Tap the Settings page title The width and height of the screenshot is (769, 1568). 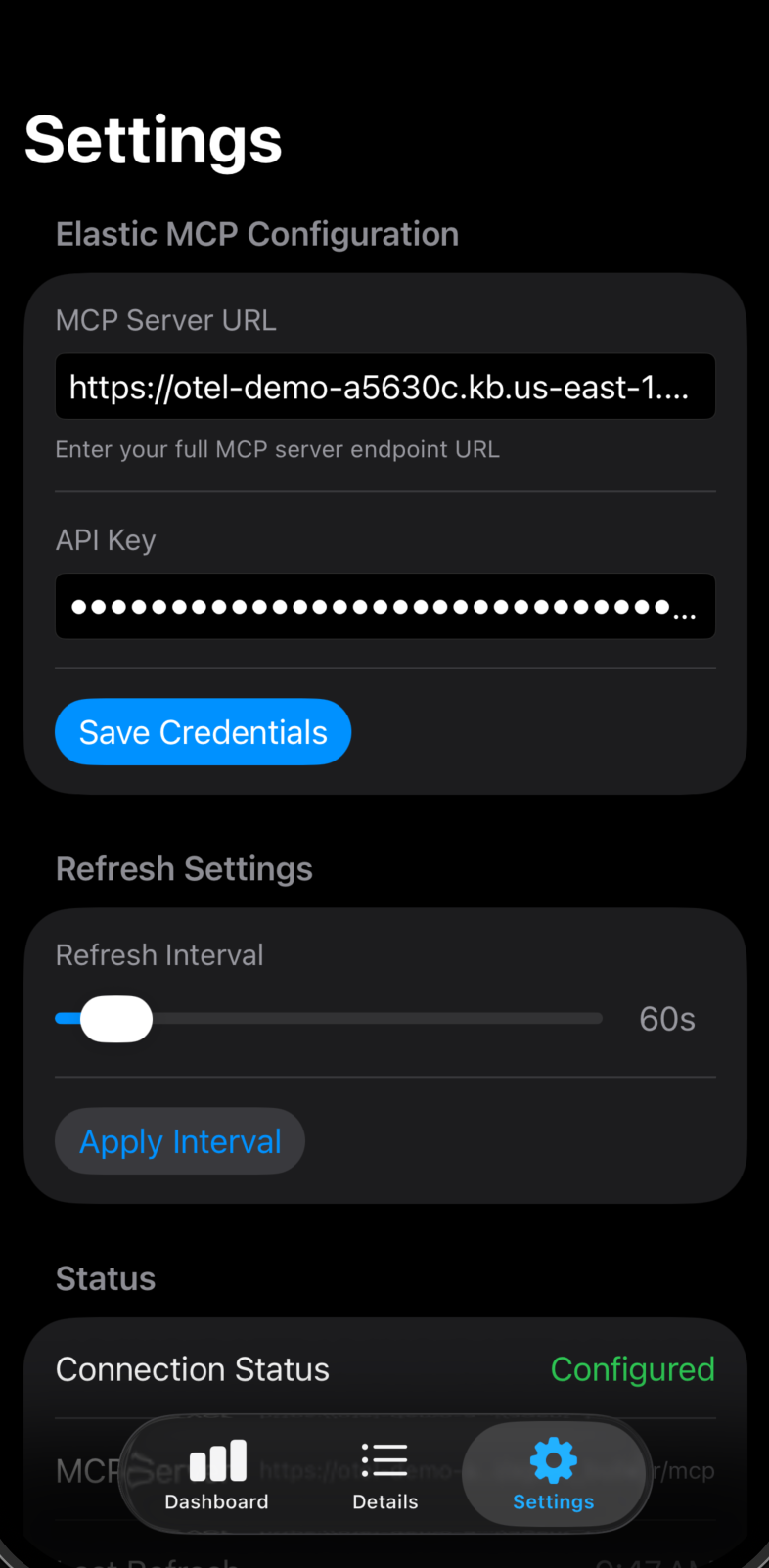(153, 140)
